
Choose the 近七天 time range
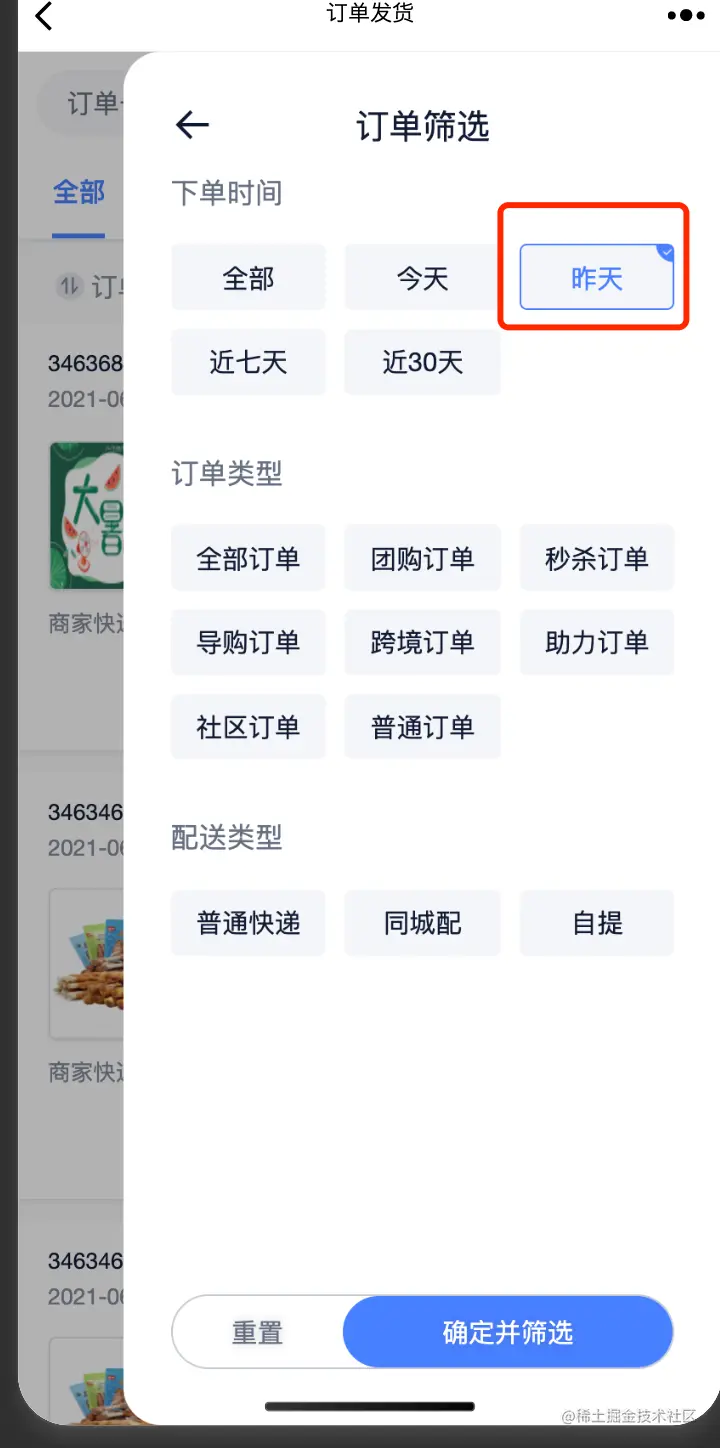pyautogui.click(x=248, y=362)
